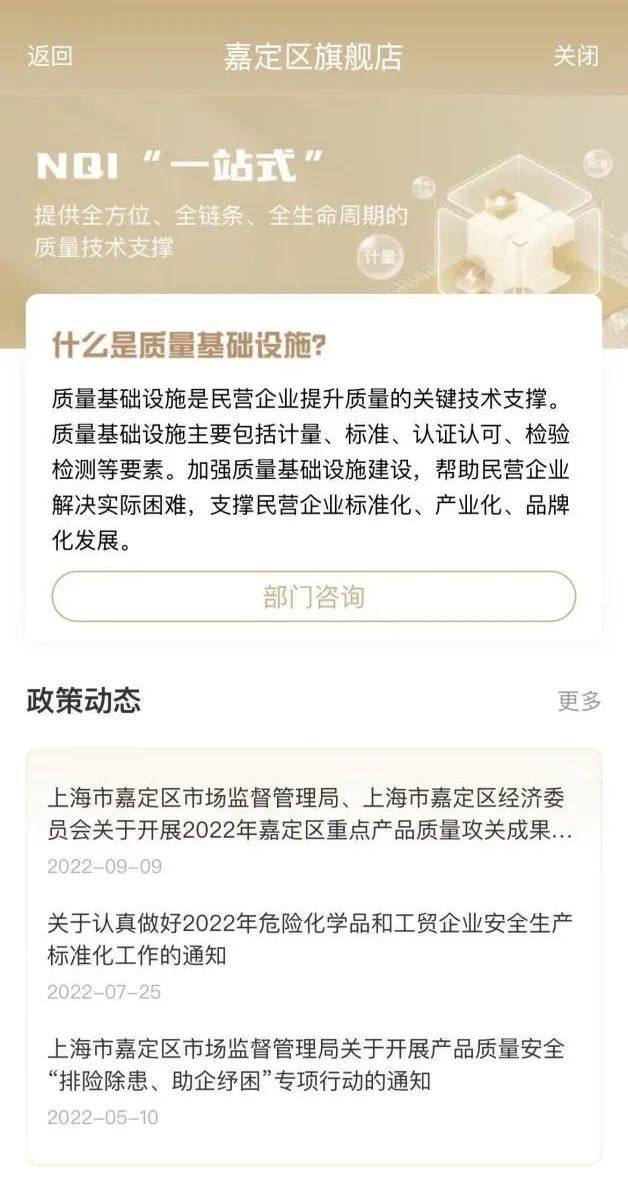The width and height of the screenshot is (628, 1184).
Task: Close the page with 关闭
Action: tap(576, 56)
